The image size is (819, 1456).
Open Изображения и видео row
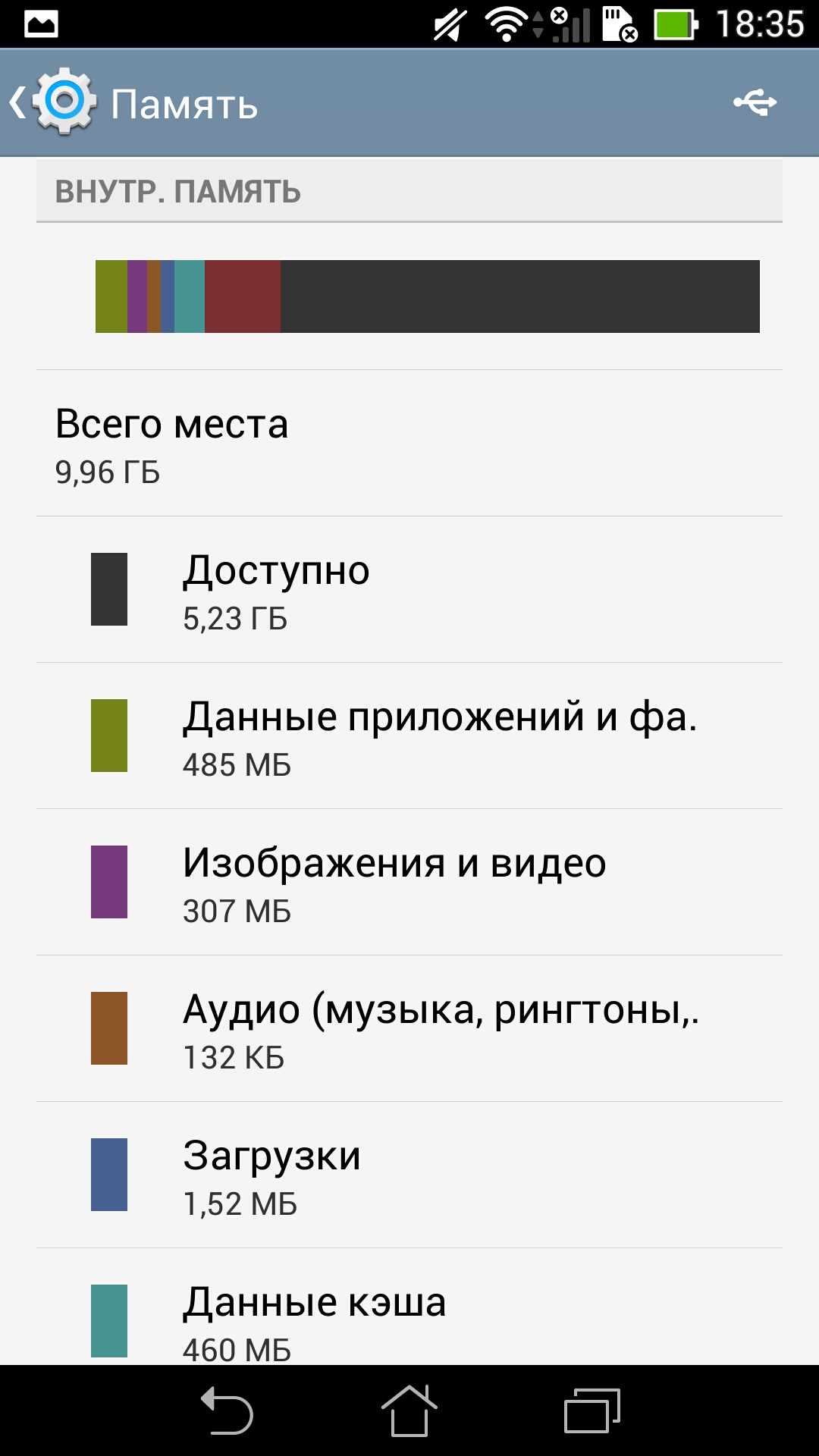(x=409, y=882)
